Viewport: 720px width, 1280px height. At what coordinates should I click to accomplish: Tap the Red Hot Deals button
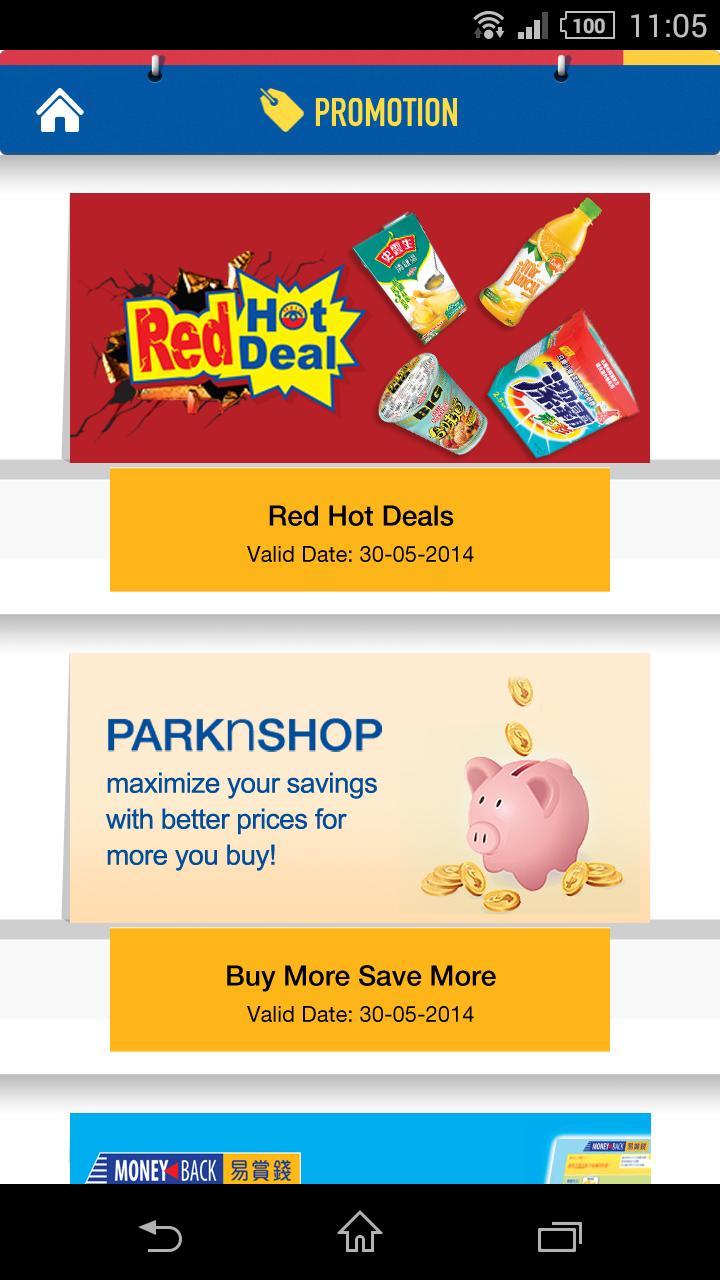point(360,530)
